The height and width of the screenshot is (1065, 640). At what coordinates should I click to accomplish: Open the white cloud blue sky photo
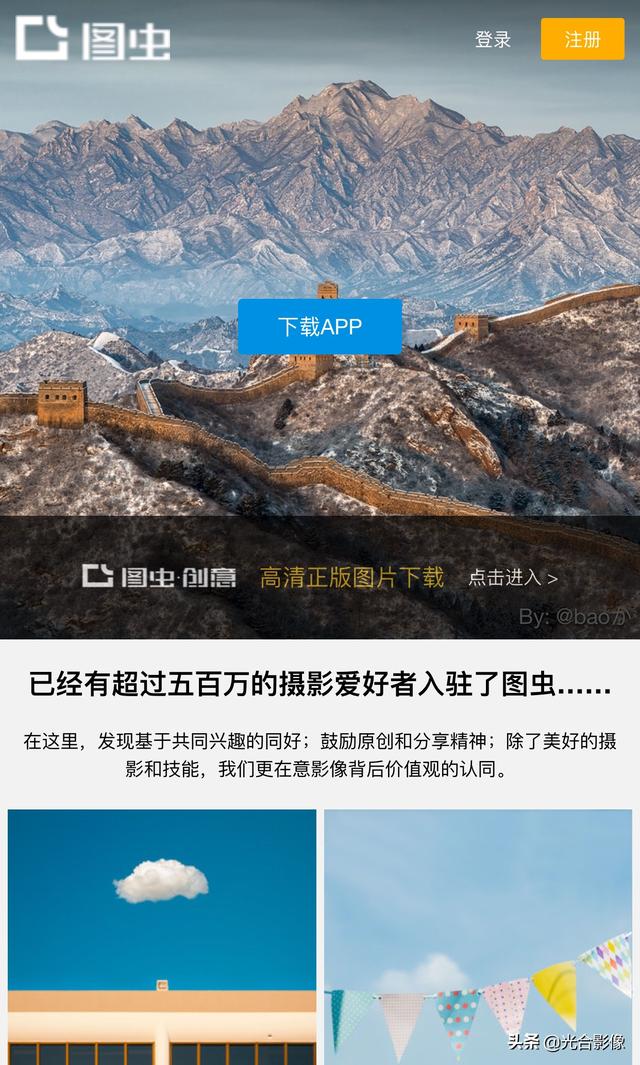(x=162, y=937)
